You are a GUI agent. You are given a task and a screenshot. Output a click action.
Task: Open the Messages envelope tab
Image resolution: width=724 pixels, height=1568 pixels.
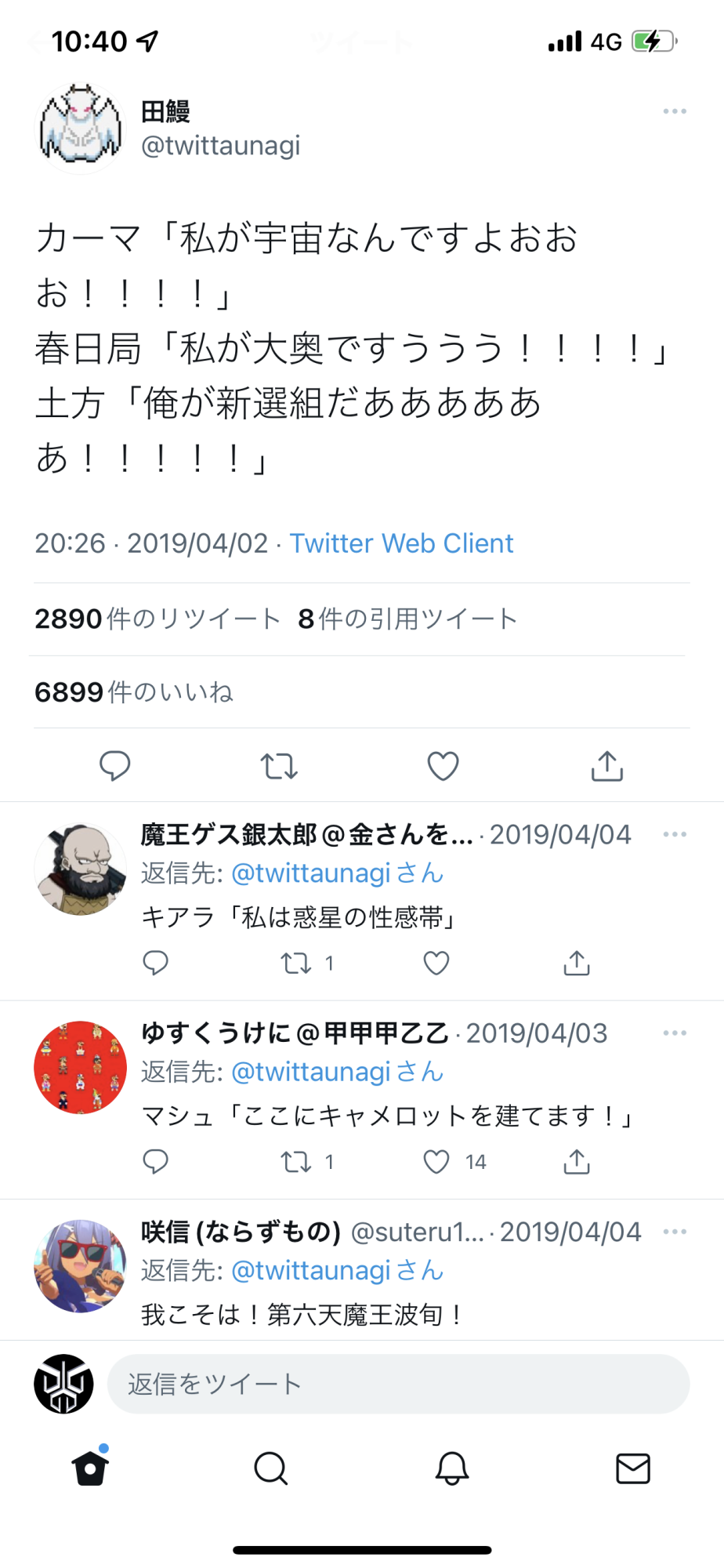633,1468
